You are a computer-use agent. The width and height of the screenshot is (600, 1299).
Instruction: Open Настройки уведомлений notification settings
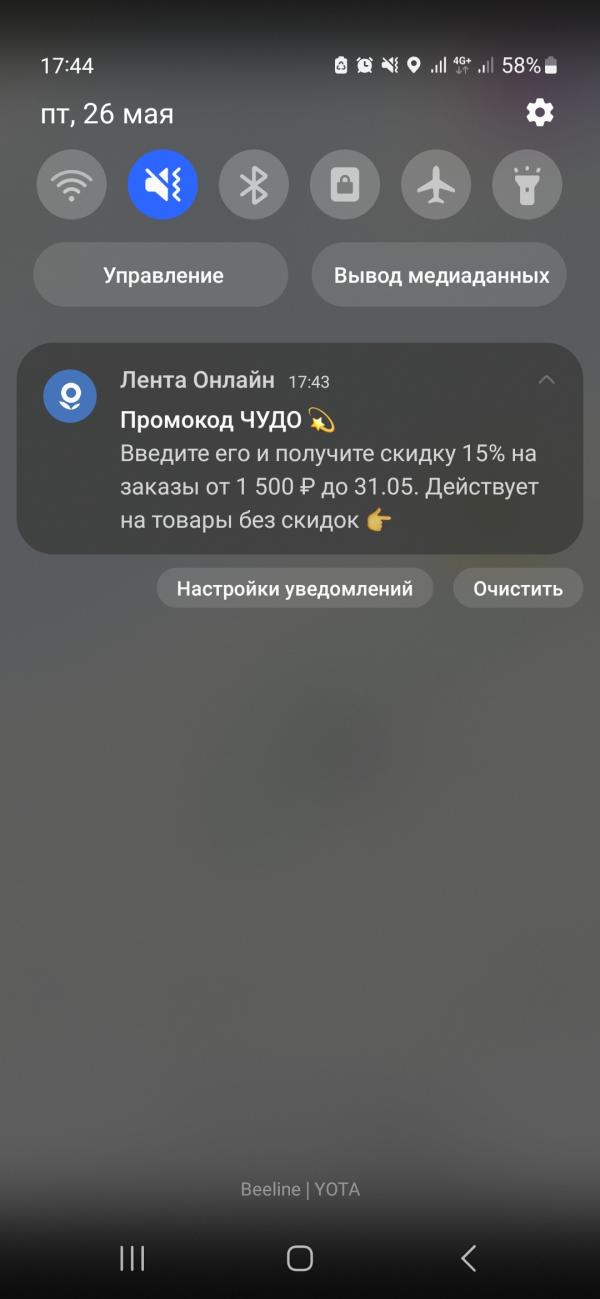coord(295,589)
